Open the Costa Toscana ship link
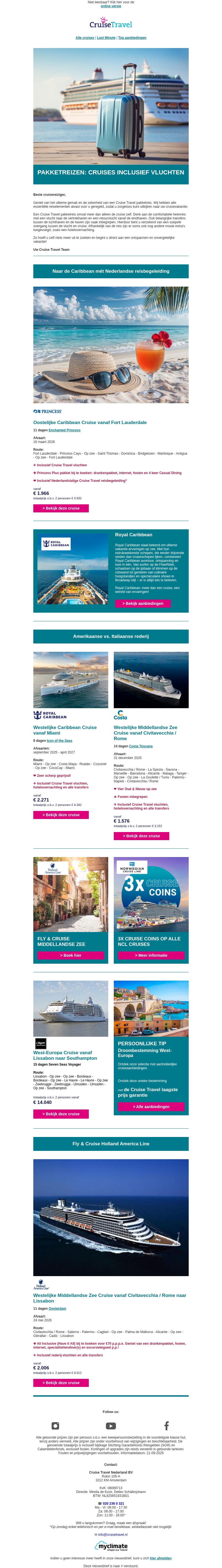Viewport: 222px width, 1568px height. point(140,746)
